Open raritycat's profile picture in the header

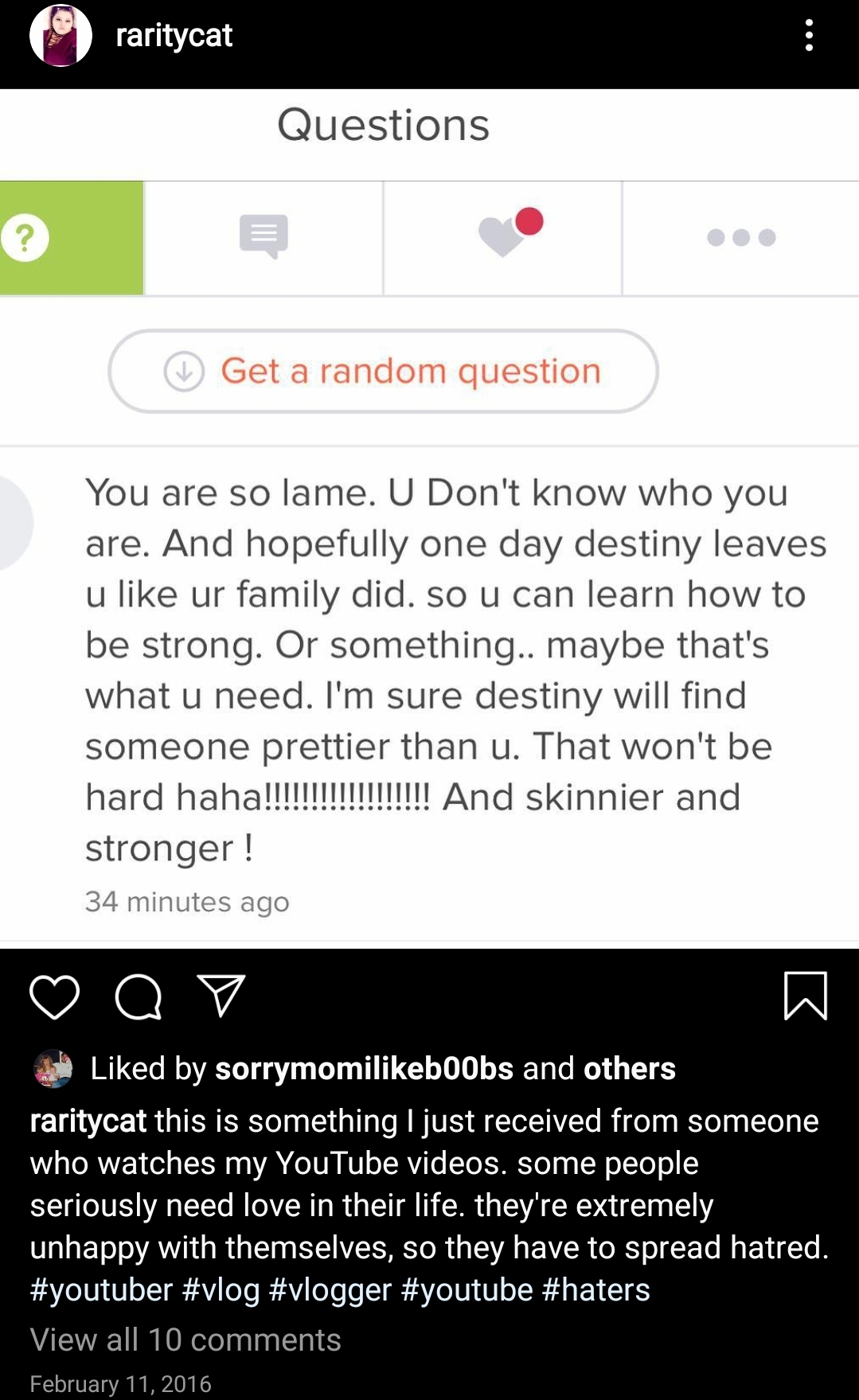61,35
